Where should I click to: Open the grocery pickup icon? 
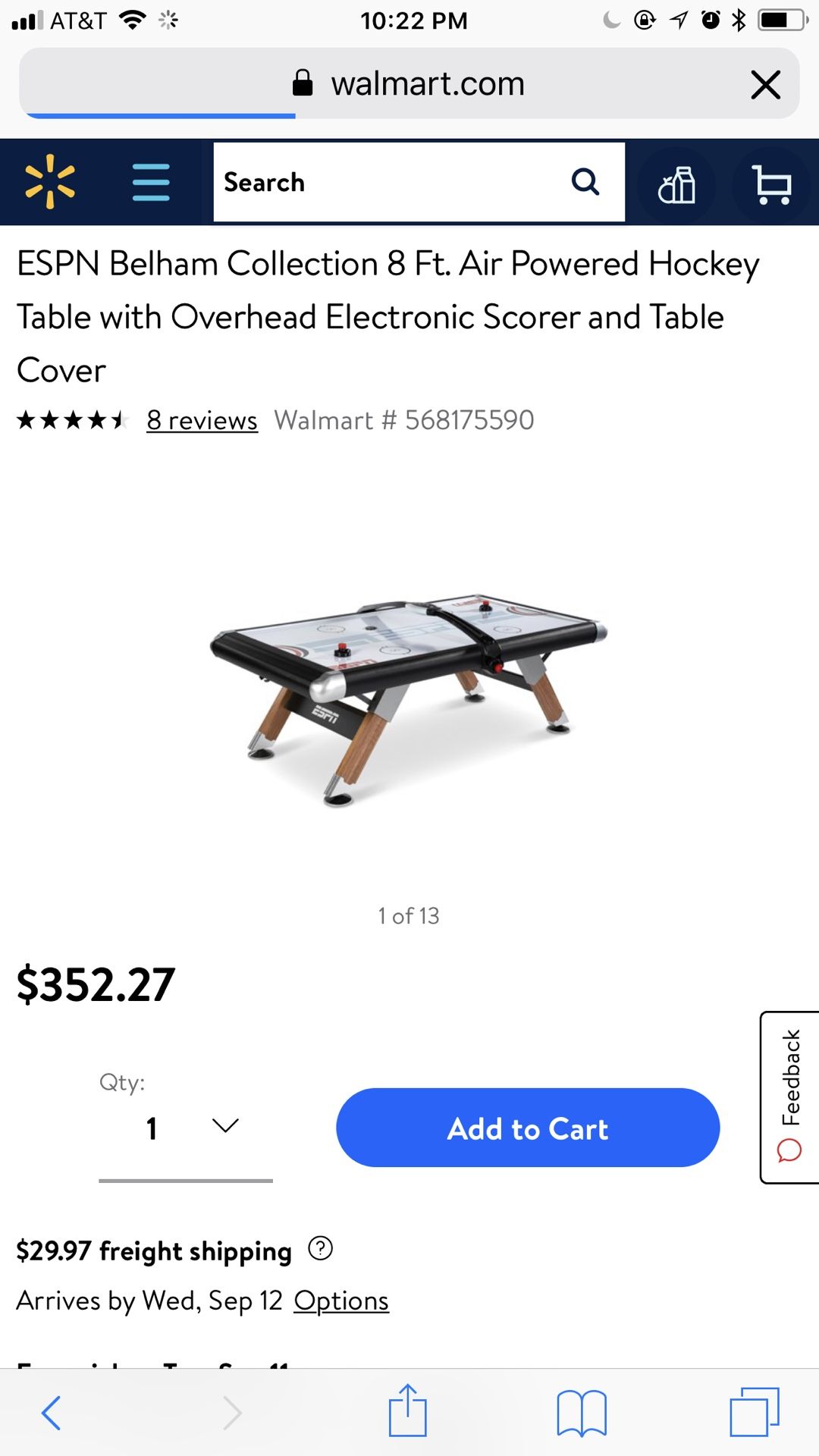(676, 185)
